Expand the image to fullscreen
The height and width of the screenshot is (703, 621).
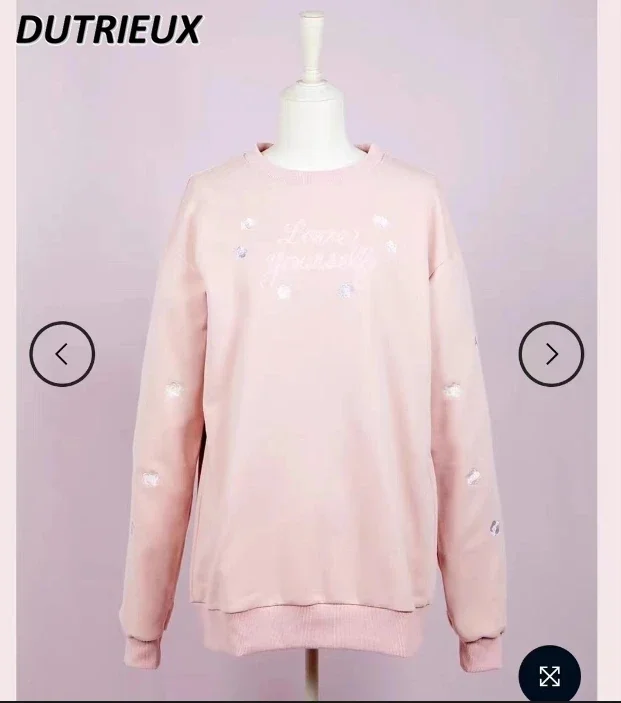[x=549, y=676]
